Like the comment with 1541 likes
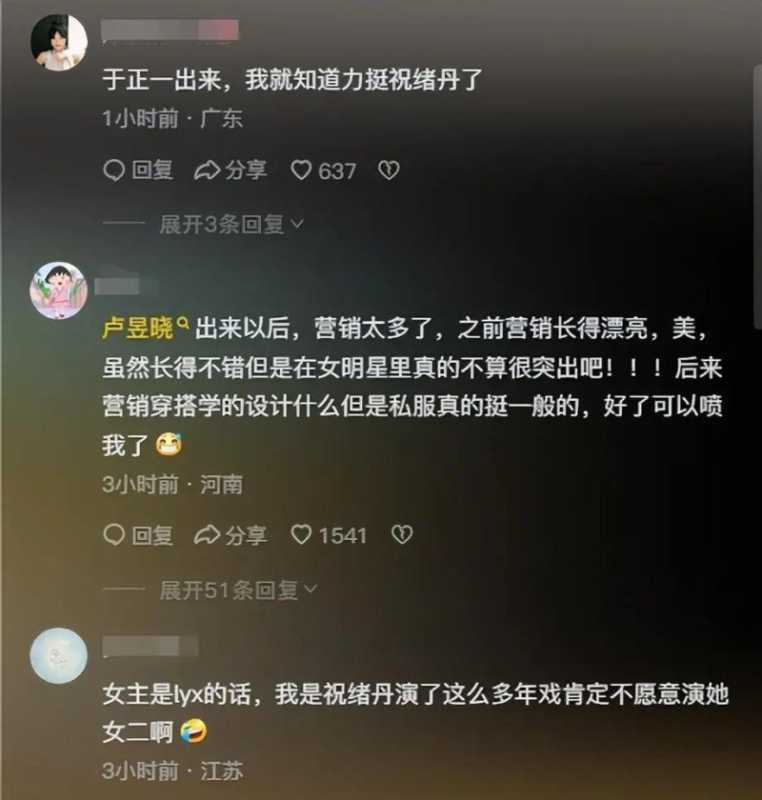The width and height of the screenshot is (762, 800). click(329, 536)
